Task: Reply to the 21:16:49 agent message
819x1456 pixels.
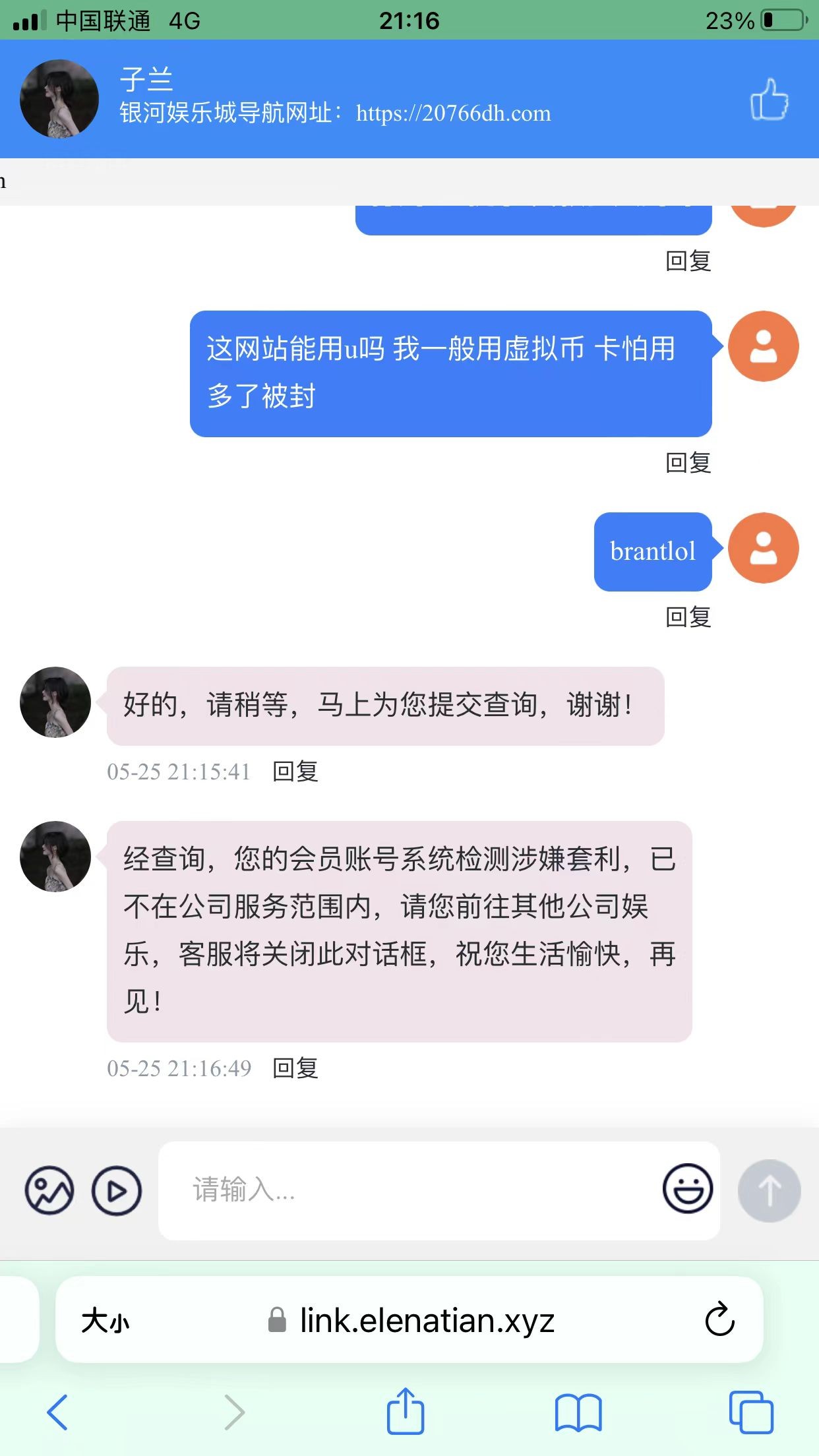Action: pyautogui.click(x=295, y=1068)
